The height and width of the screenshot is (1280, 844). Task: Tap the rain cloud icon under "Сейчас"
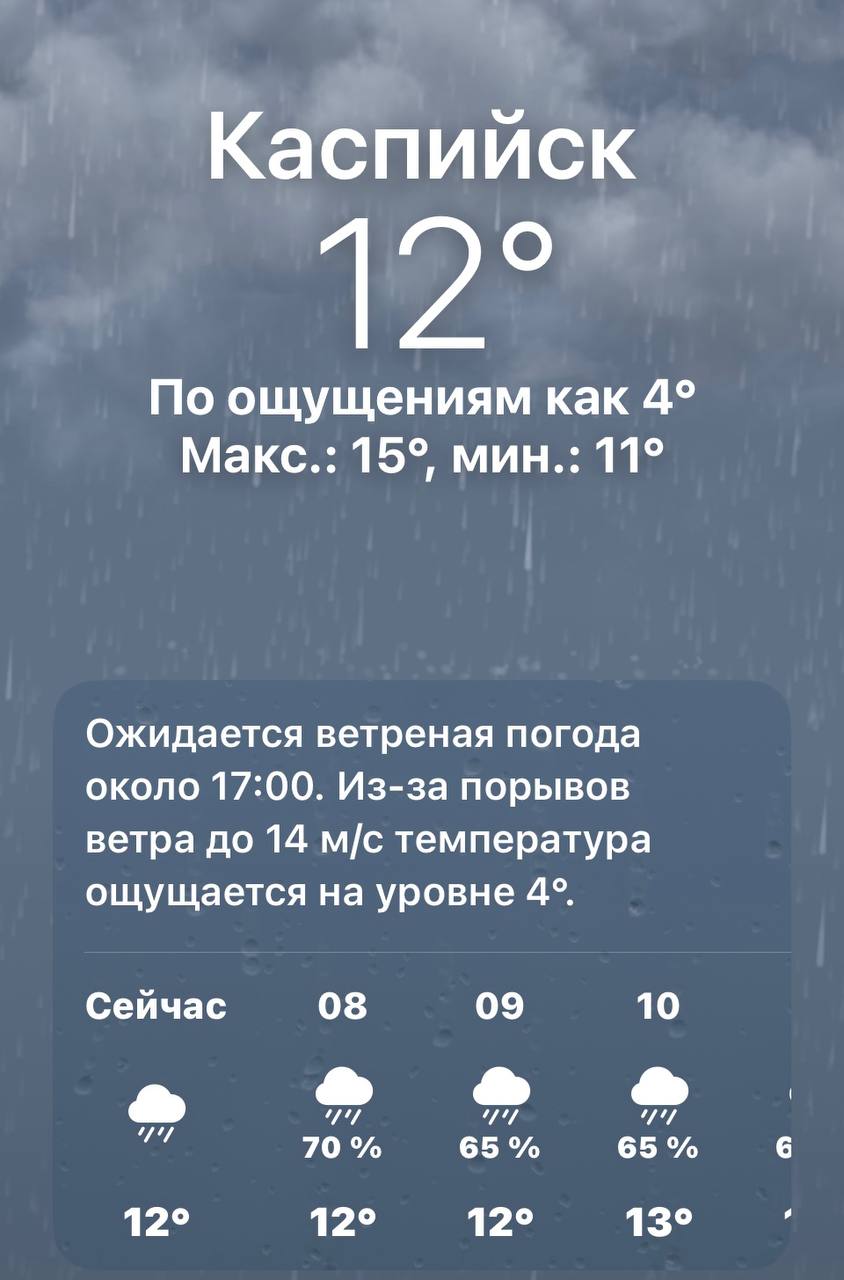(x=158, y=1108)
